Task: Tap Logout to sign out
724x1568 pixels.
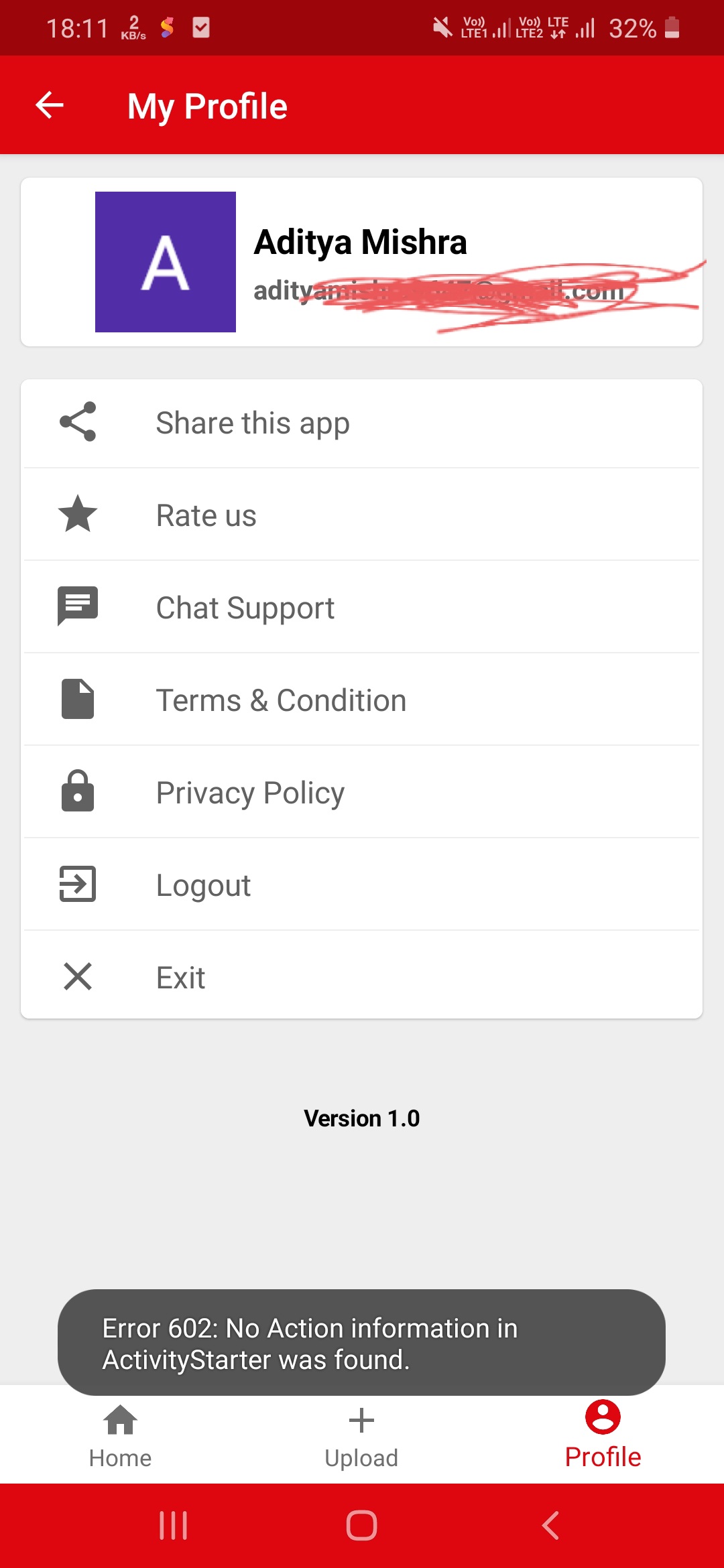Action: click(362, 885)
